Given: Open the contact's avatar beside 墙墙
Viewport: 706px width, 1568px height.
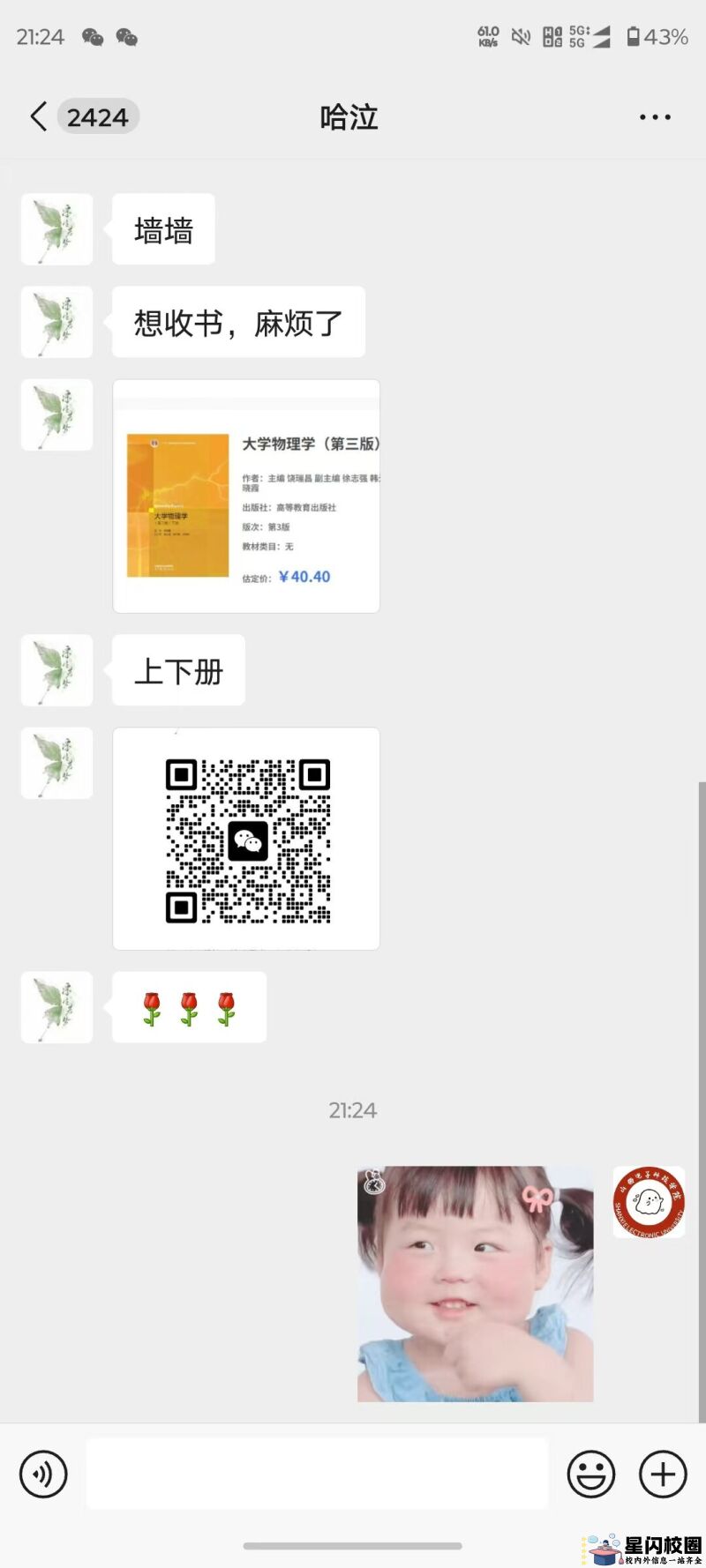Looking at the screenshot, I should click(x=57, y=229).
